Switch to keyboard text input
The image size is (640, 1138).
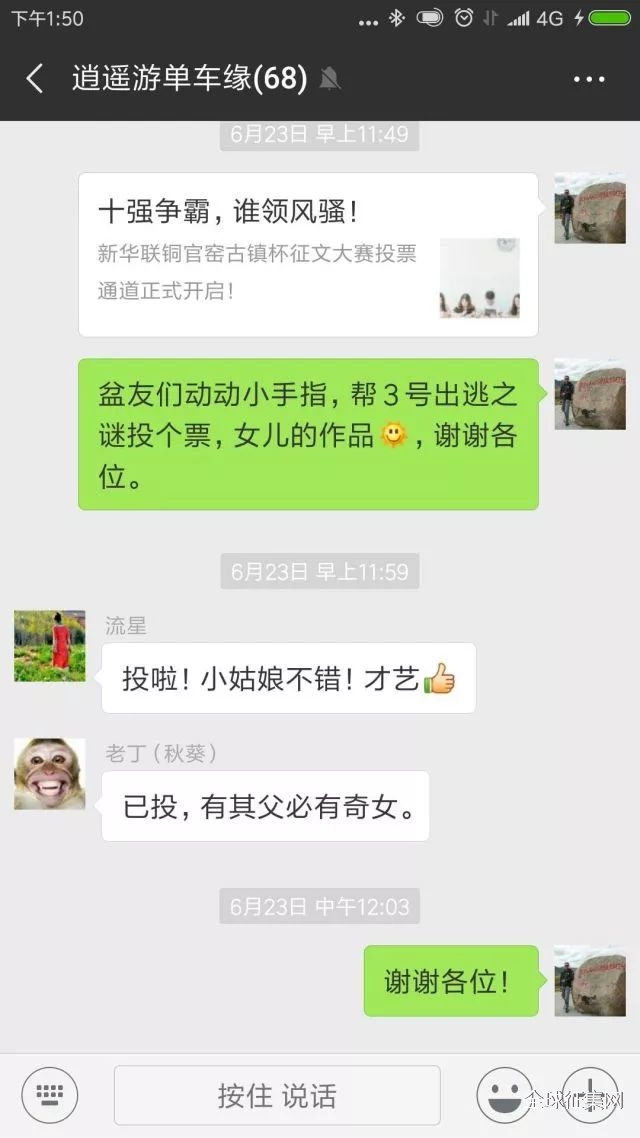click(50, 1095)
